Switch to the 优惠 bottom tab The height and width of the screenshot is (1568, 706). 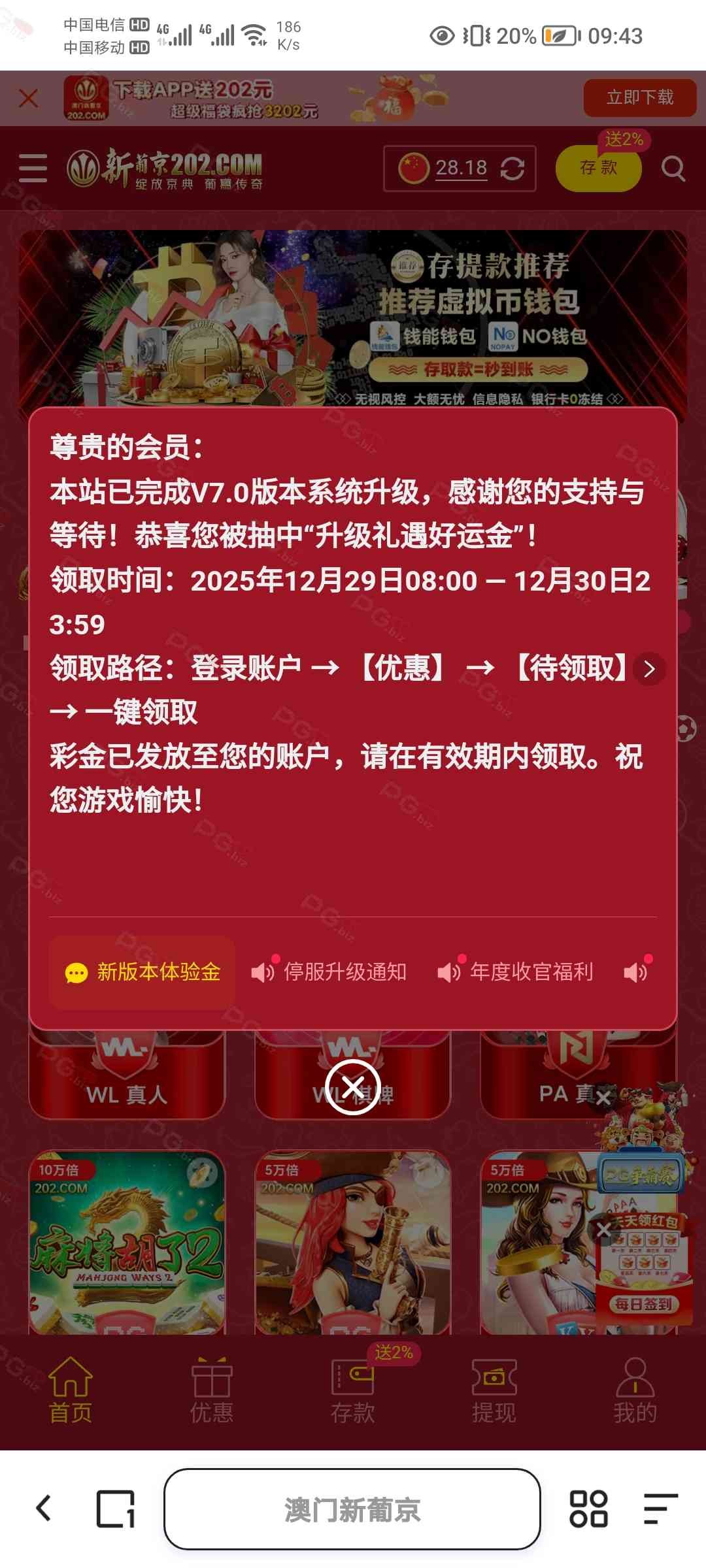(212, 1390)
